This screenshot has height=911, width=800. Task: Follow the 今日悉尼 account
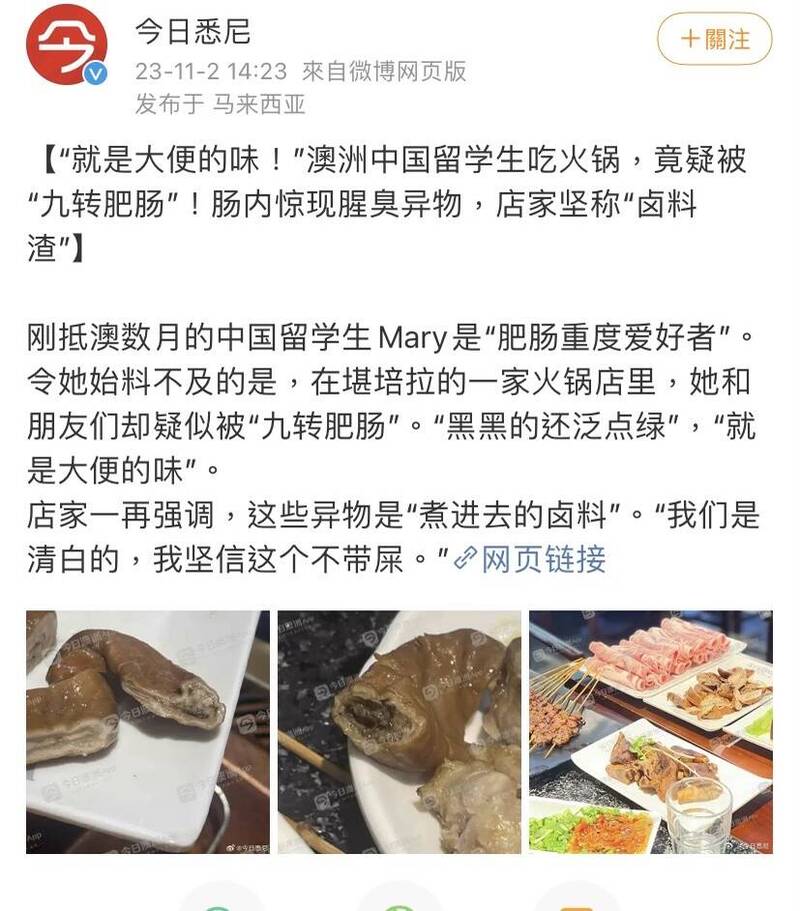tap(714, 39)
